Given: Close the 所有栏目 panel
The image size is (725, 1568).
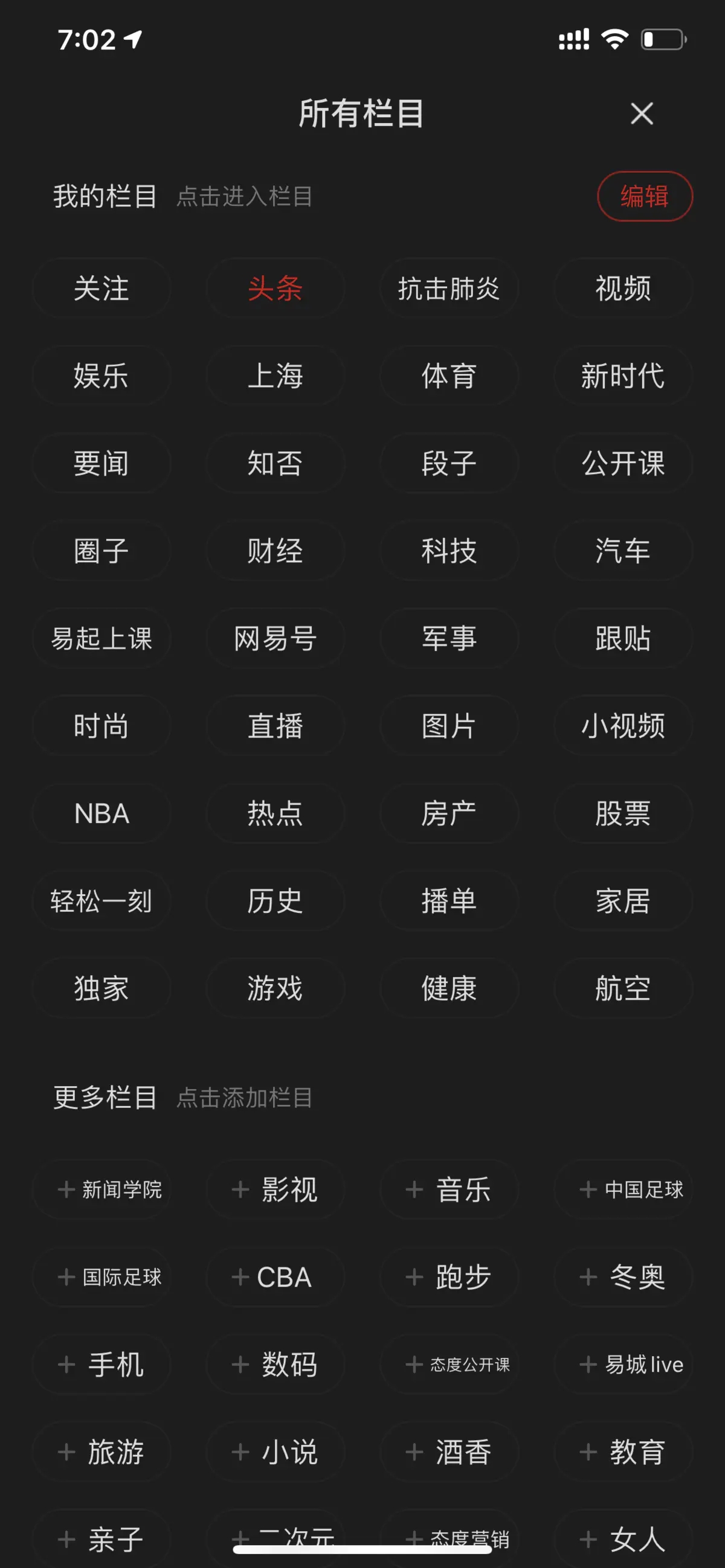Looking at the screenshot, I should [642, 114].
